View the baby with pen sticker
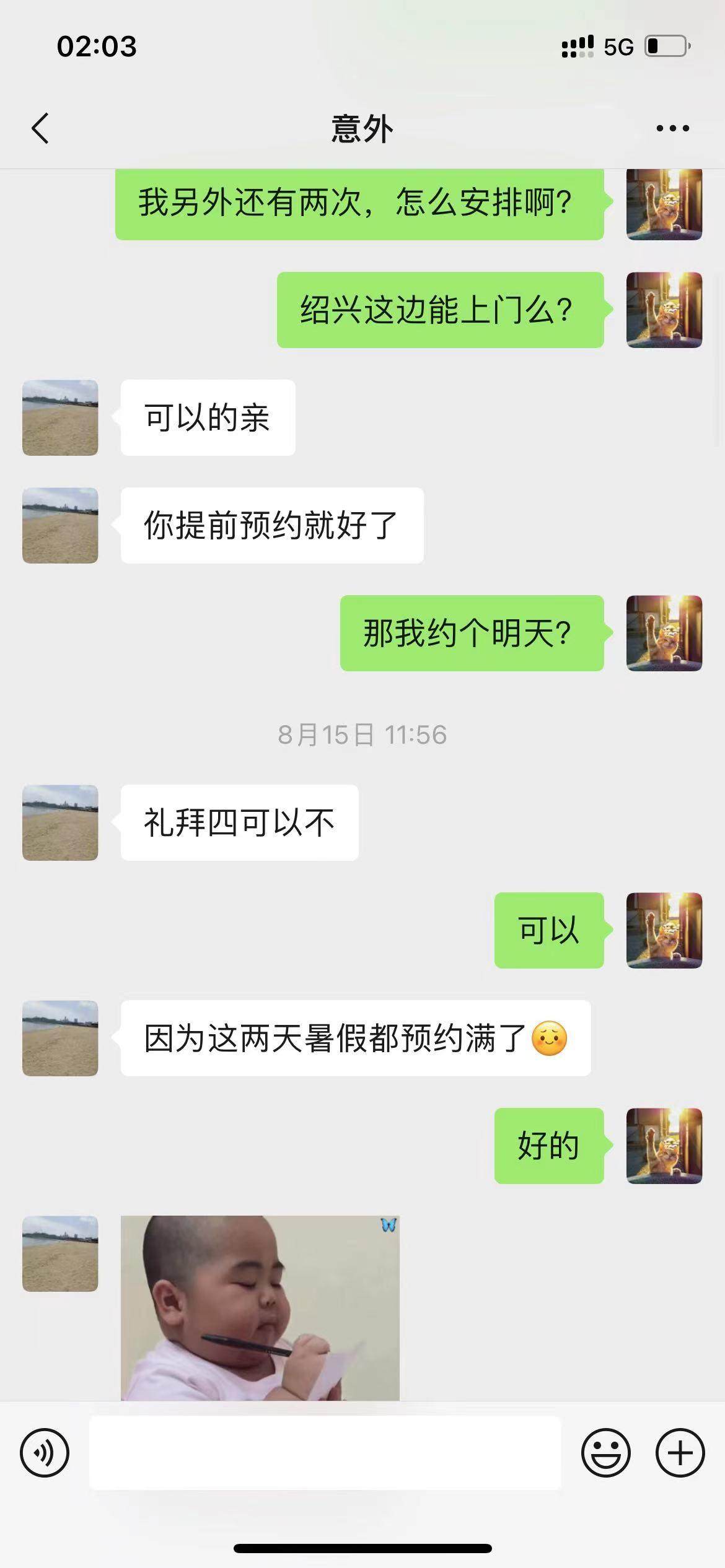The height and width of the screenshot is (1568, 725). 260,1307
